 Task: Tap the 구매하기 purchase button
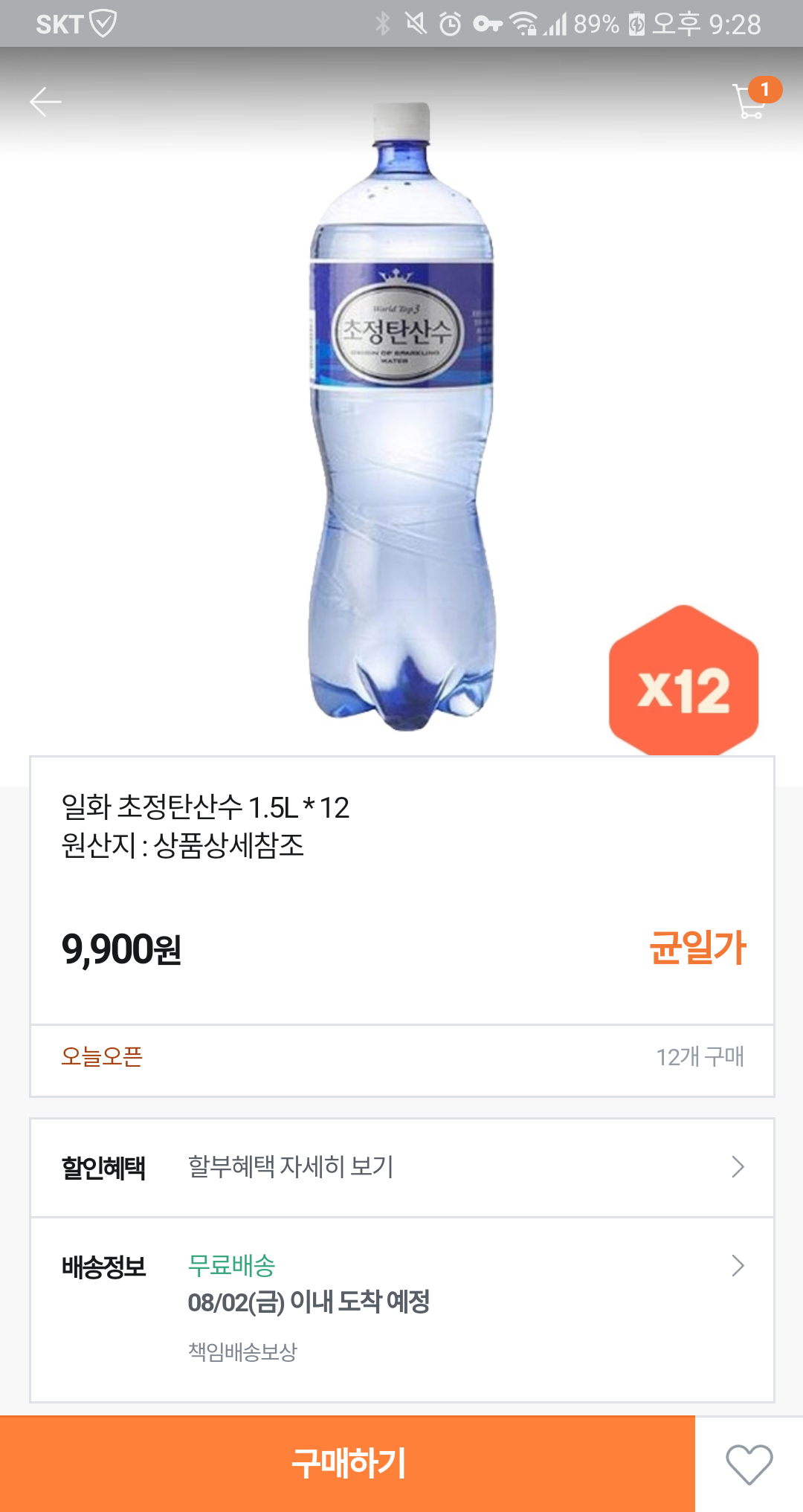348,1463
